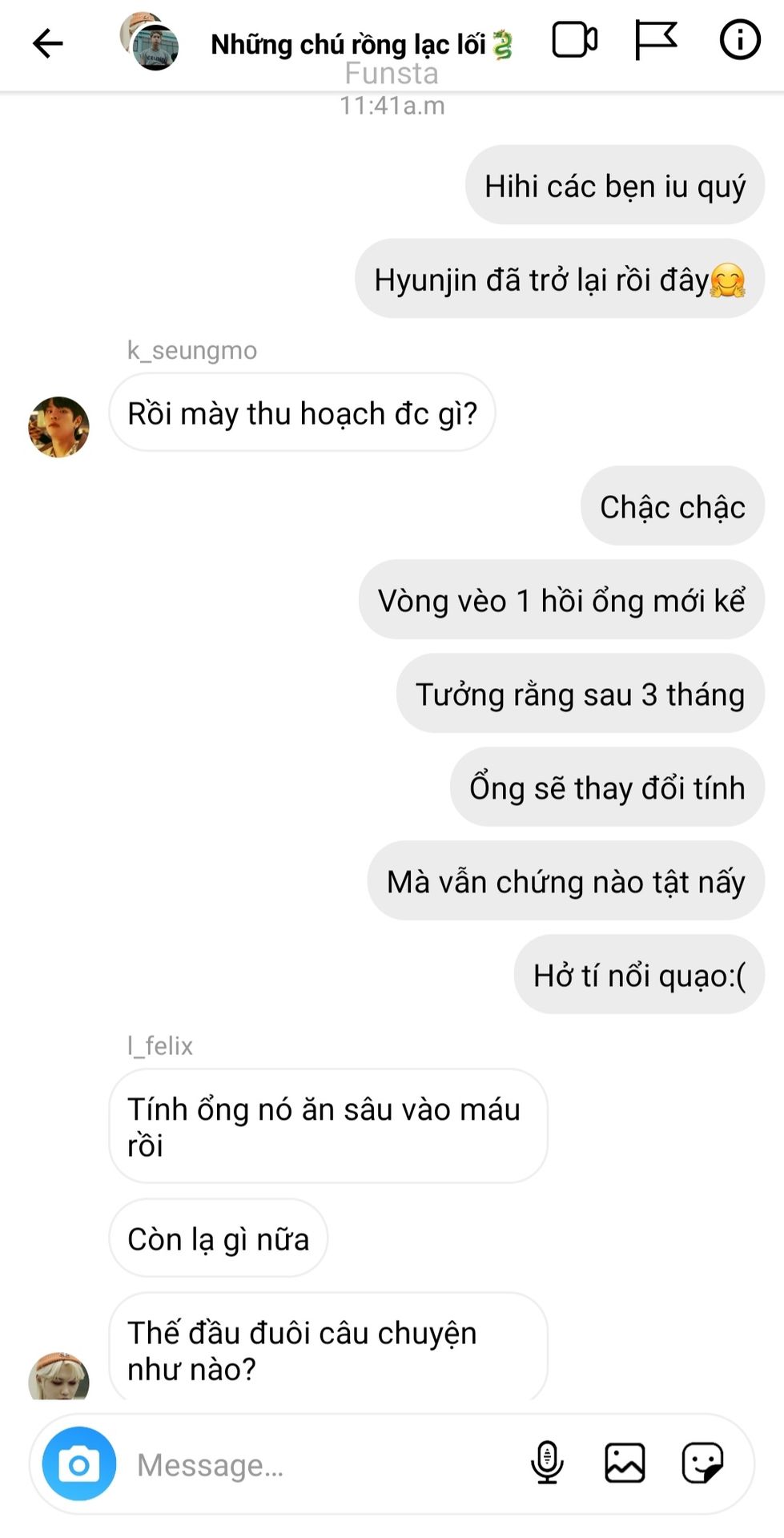This screenshot has width=784, height=1538.
Task: Open k_seungmo's profile avatar
Action: [x=59, y=427]
